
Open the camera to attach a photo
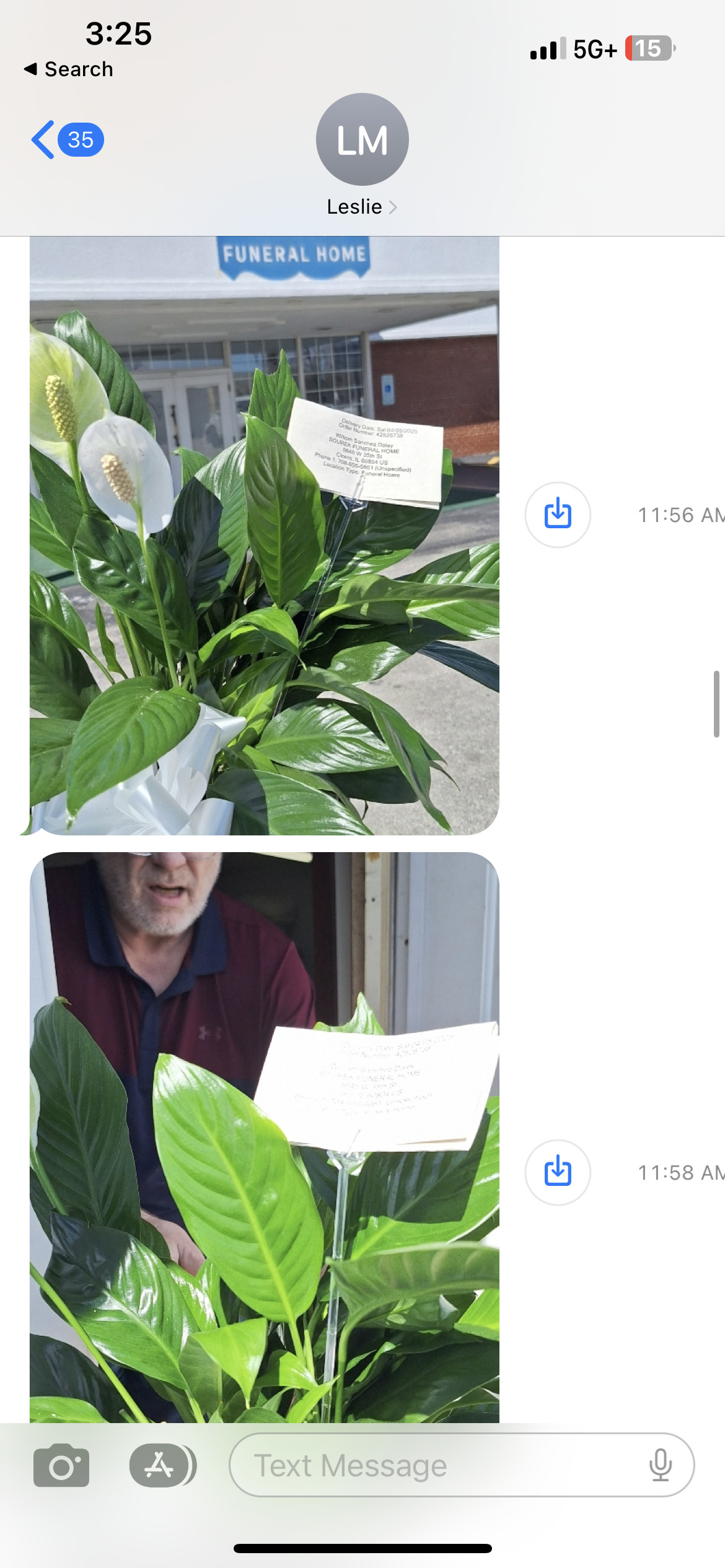coord(61,1465)
